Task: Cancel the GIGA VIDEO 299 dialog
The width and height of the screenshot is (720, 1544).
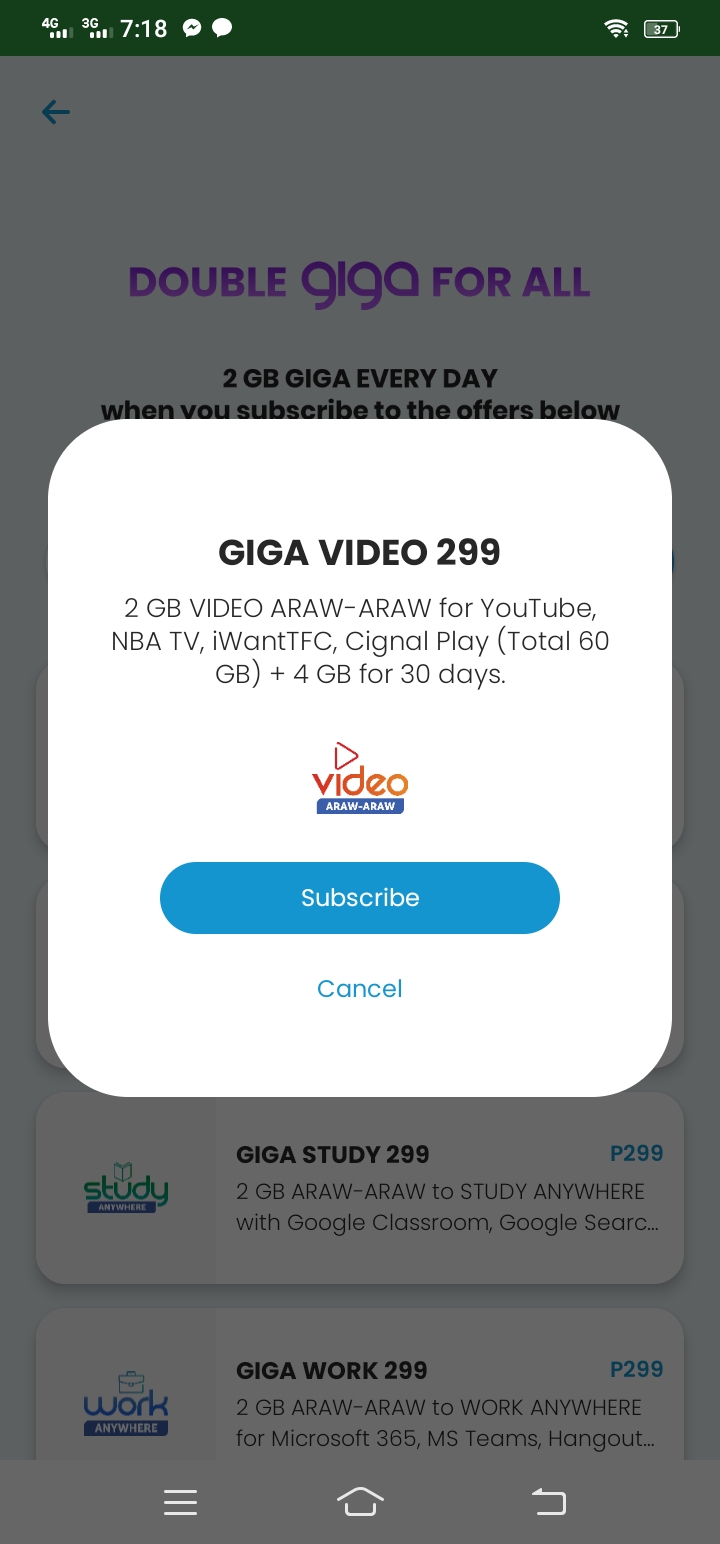Action: 359,988
